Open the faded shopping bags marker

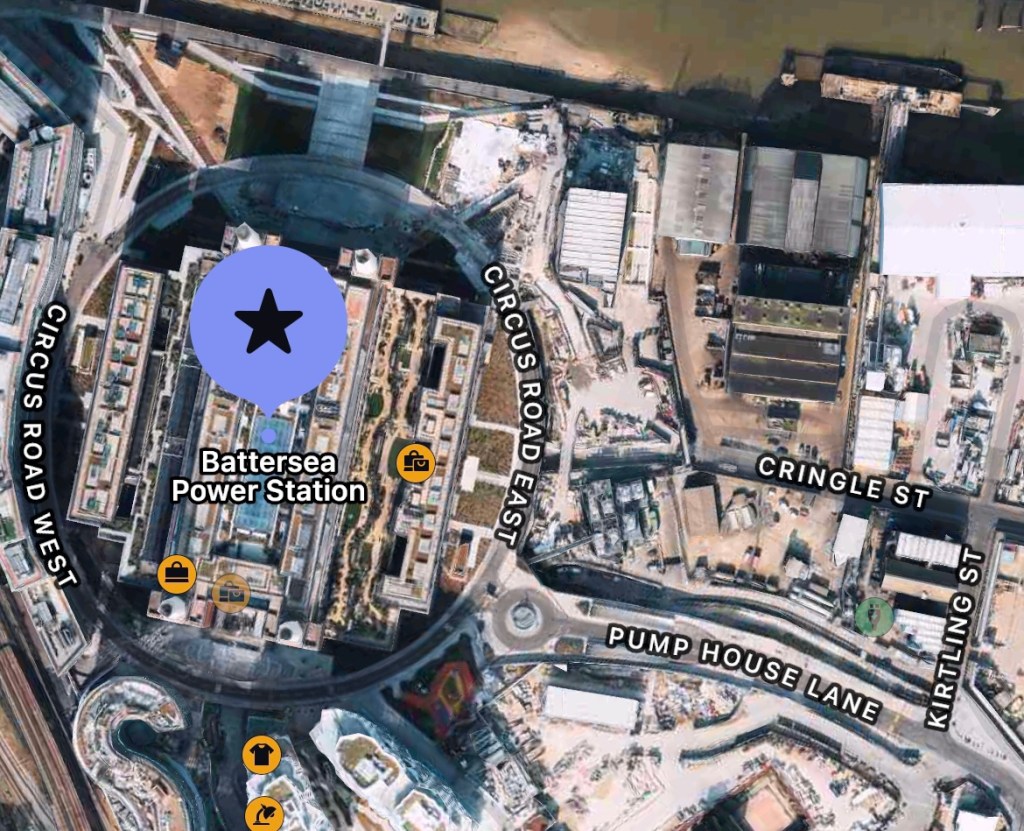(x=231, y=593)
